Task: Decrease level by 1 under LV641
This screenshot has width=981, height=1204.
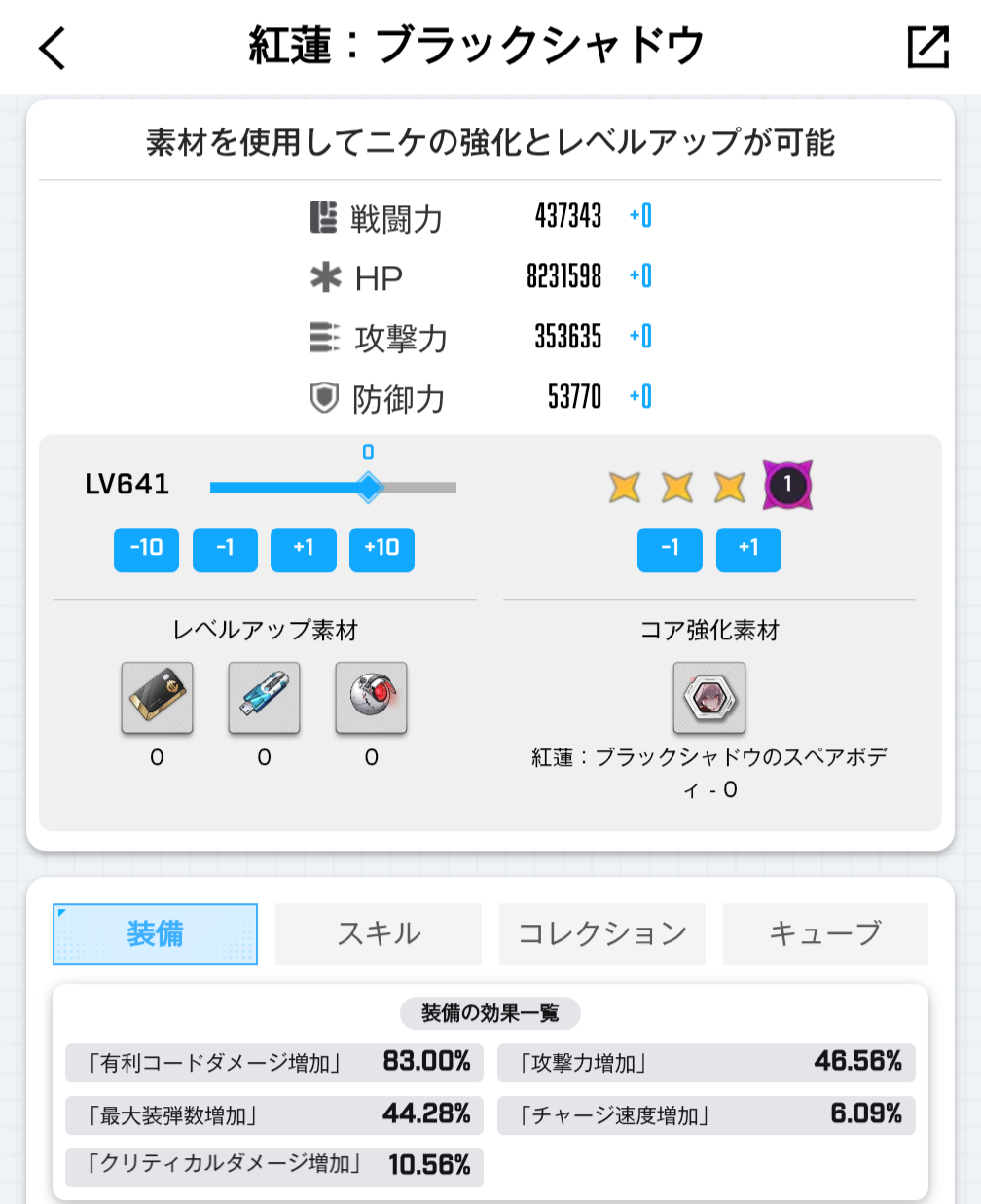Action: point(225,549)
